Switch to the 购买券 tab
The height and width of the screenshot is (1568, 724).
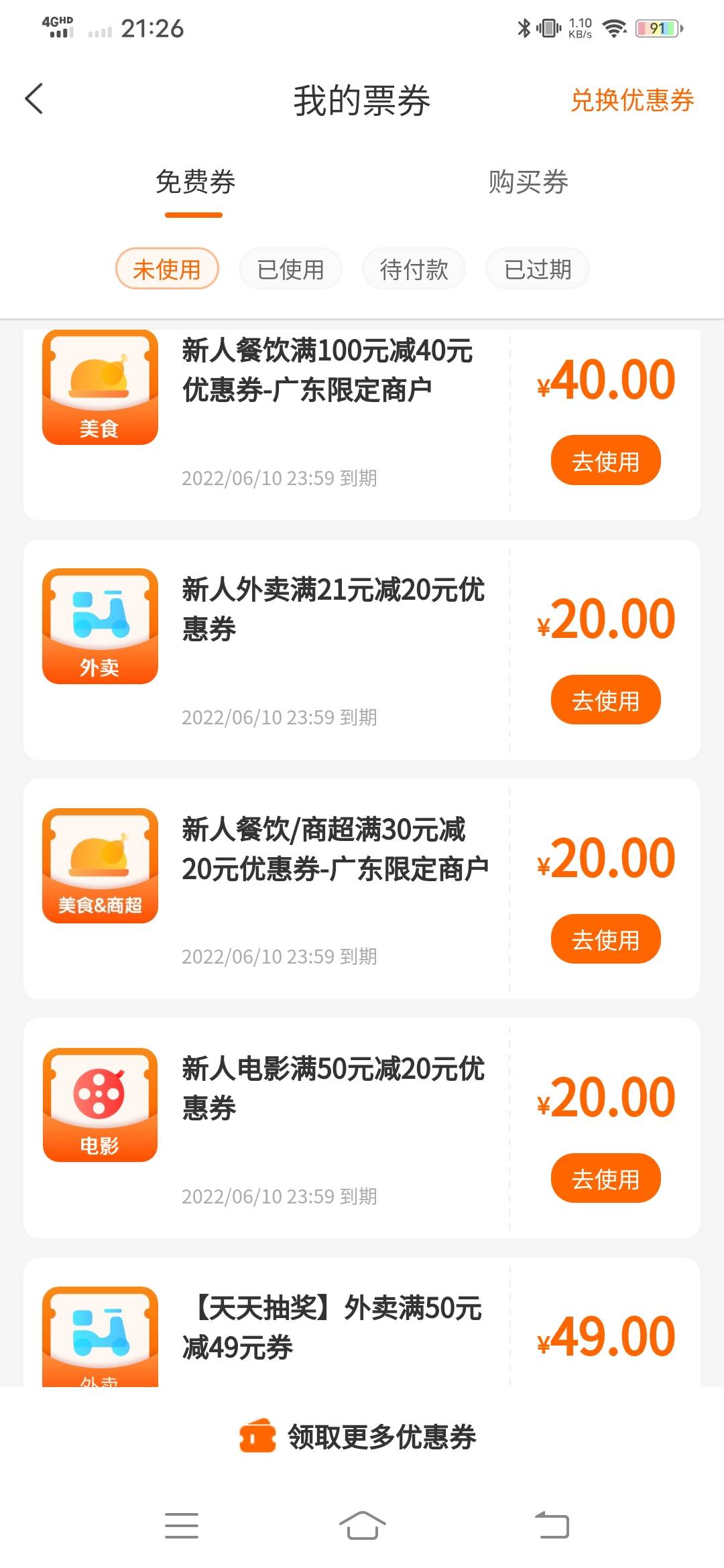pyautogui.click(x=528, y=182)
